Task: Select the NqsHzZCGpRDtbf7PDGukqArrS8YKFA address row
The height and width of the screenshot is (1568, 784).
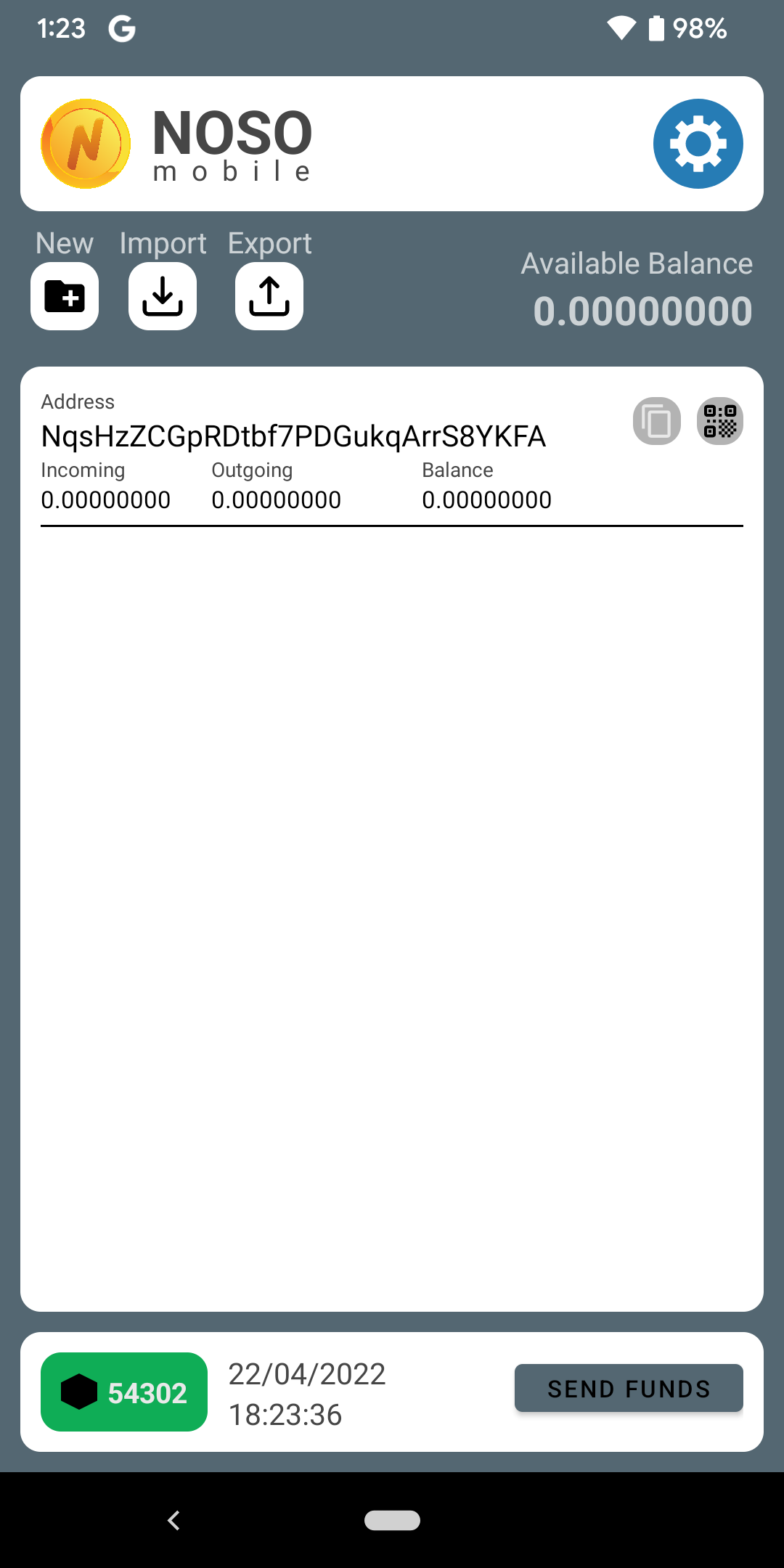Action: [x=392, y=453]
